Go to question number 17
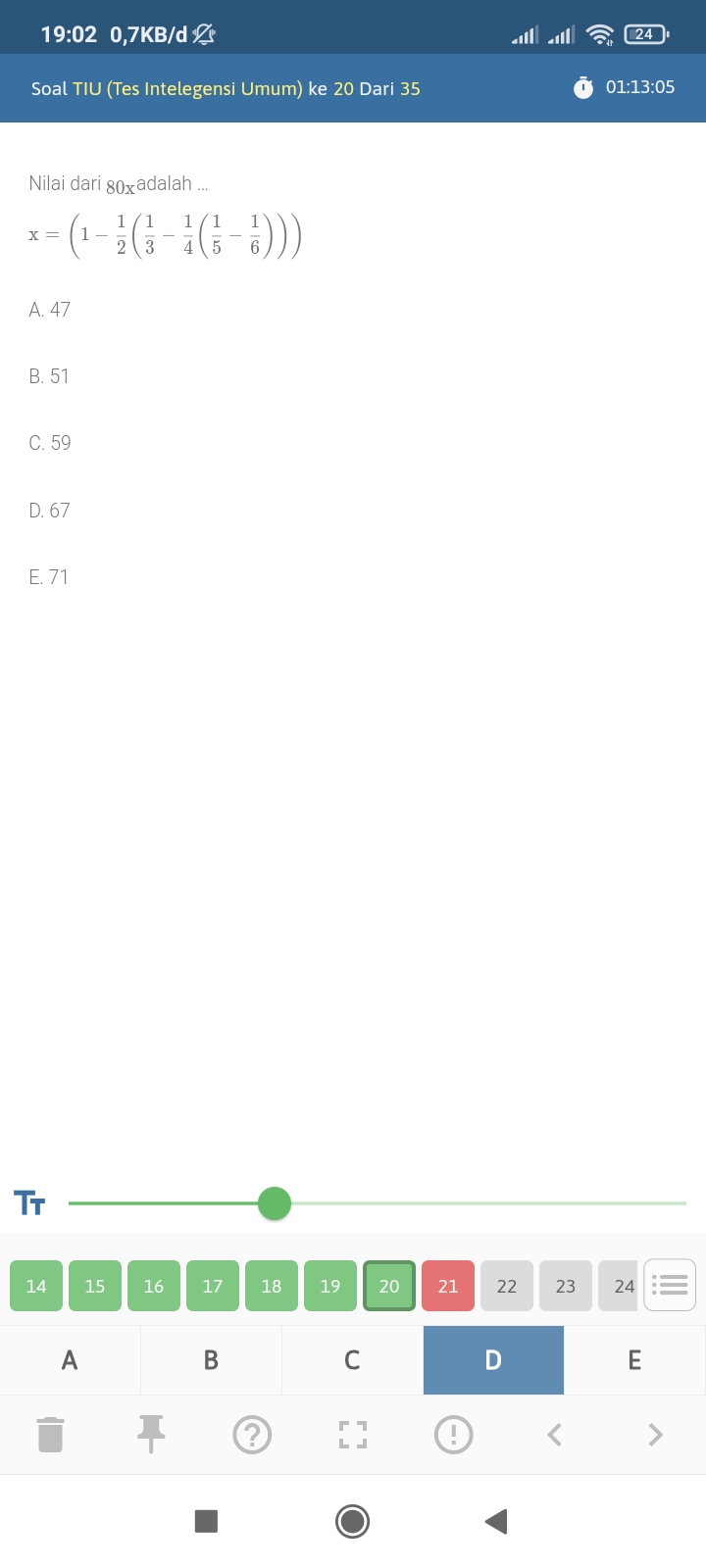The image size is (706, 1568). coord(213,1286)
